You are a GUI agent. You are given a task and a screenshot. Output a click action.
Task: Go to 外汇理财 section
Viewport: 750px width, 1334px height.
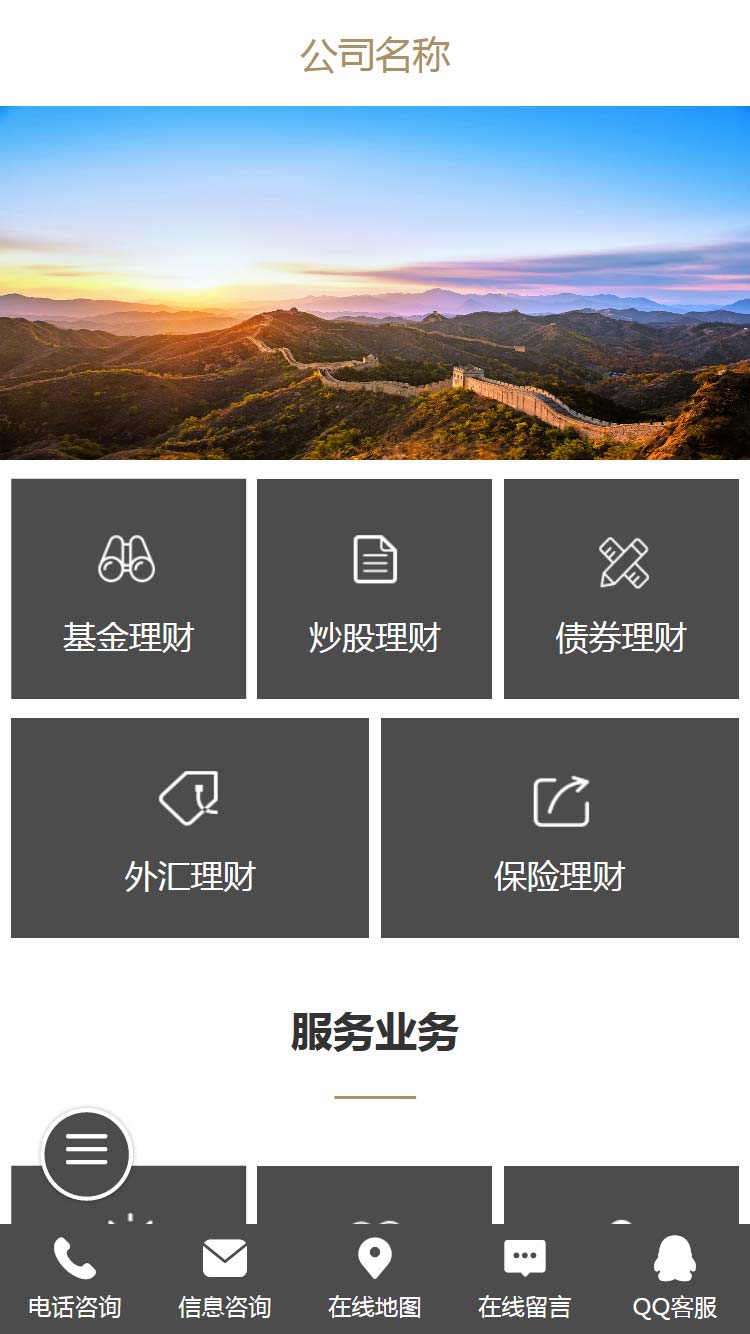[x=190, y=828]
